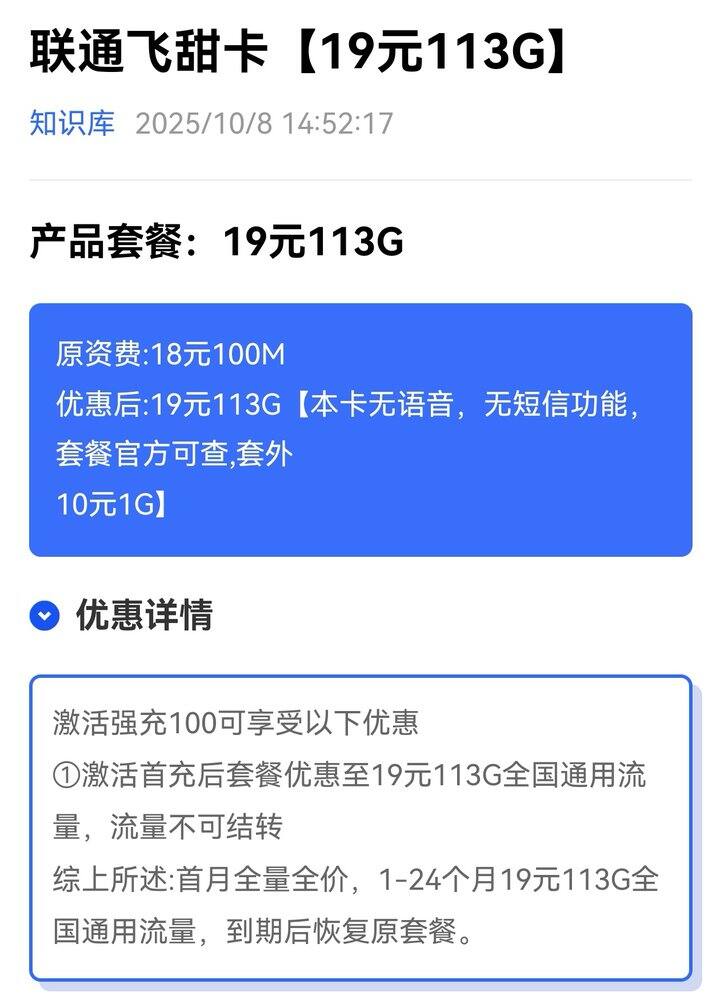The image size is (720, 1000).
Task: Open the 知识库 link
Action: click(x=72, y=123)
